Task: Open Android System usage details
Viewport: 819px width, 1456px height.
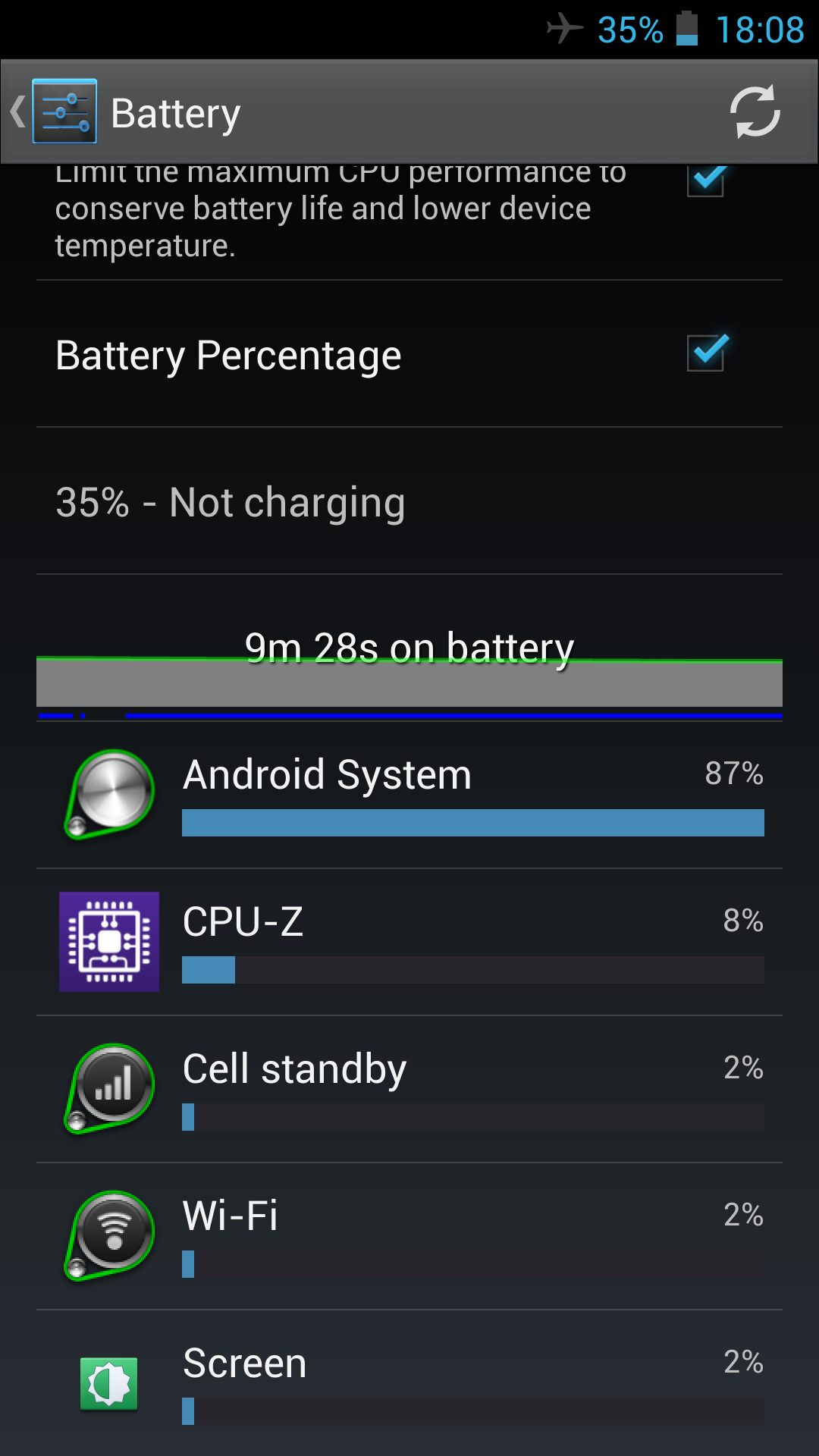Action: pyautogui.click(x=409, y=795)
